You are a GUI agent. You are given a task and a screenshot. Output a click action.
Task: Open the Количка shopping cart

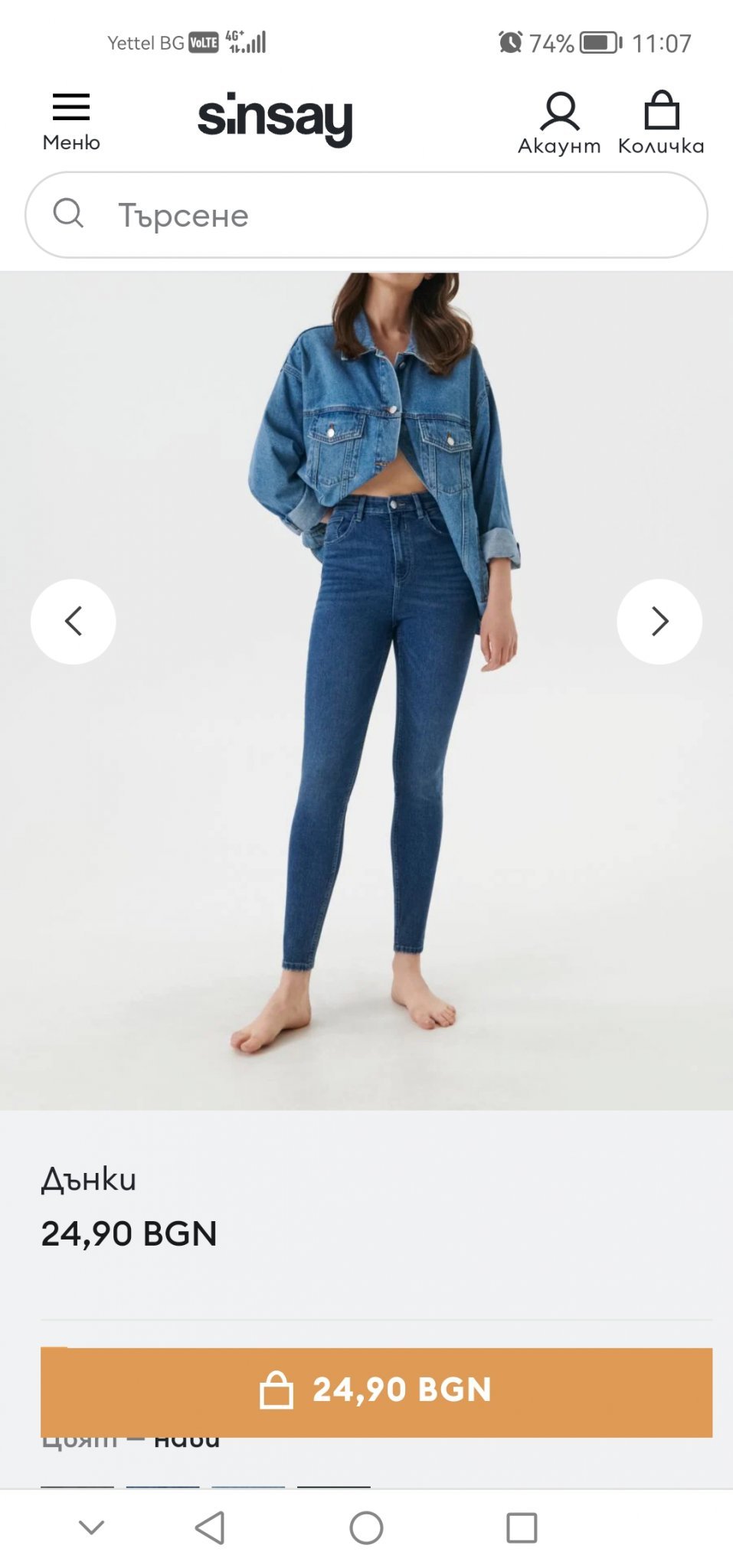coord(661,122)
